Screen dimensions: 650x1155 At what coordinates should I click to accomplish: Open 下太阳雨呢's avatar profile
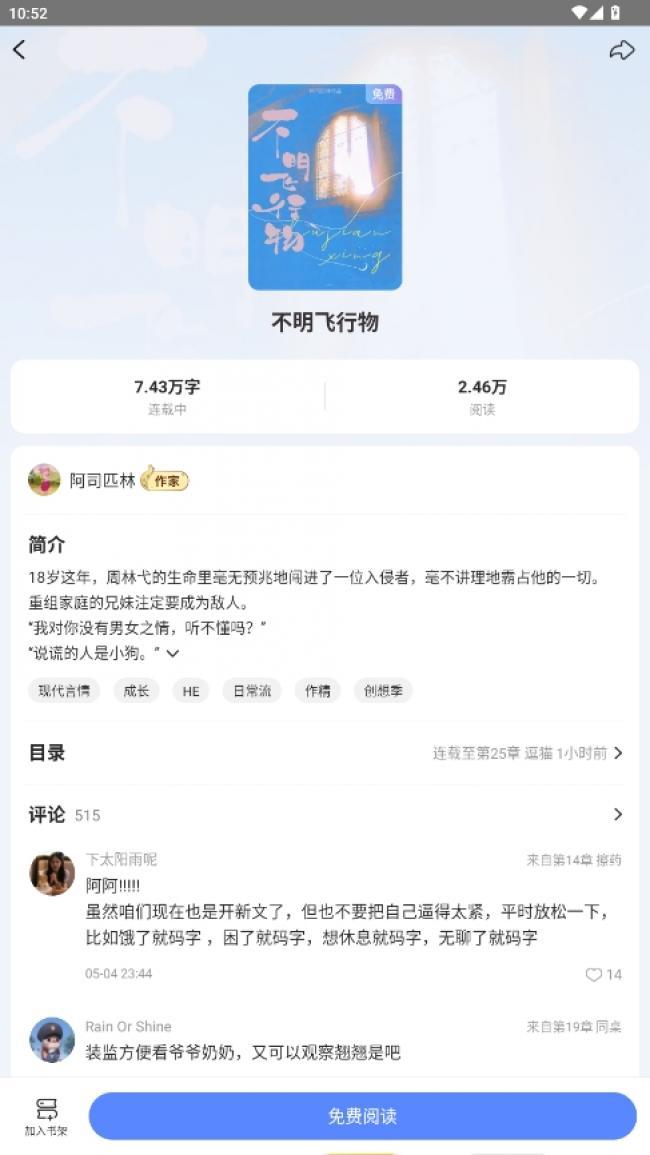pyautogui.click(x=52, y=874)
